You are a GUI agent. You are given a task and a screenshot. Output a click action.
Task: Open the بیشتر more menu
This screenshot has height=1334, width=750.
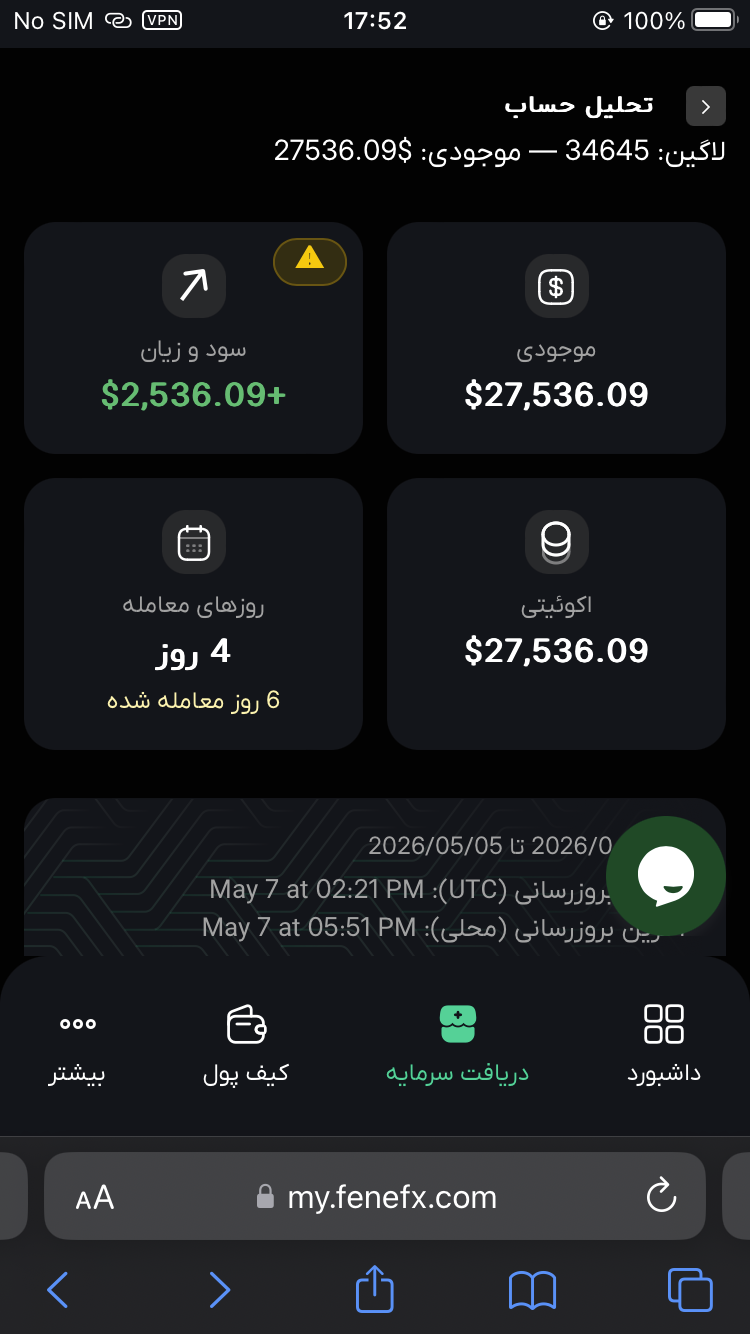(78, 1045)
